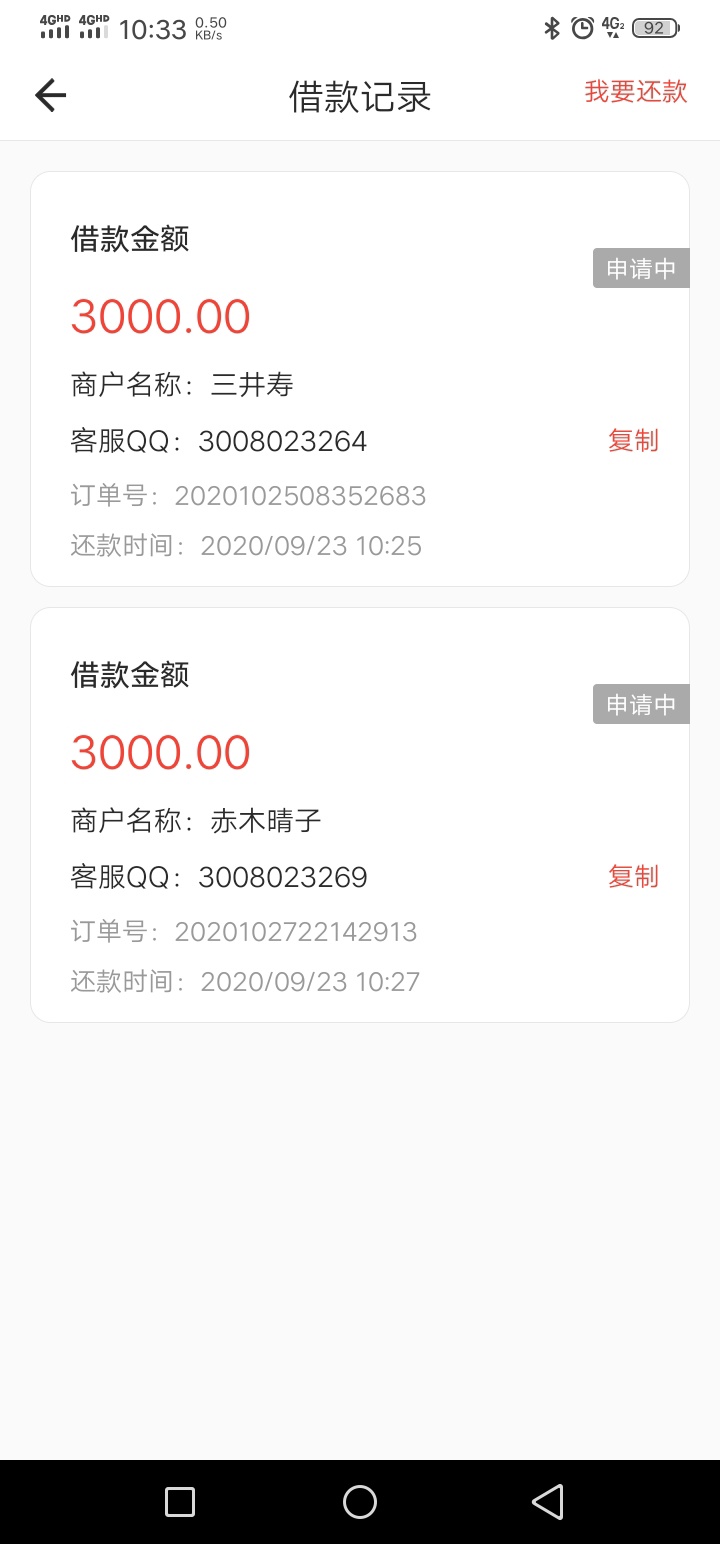Tap 我要还款 to repay the loan

(x=636, y=91)
